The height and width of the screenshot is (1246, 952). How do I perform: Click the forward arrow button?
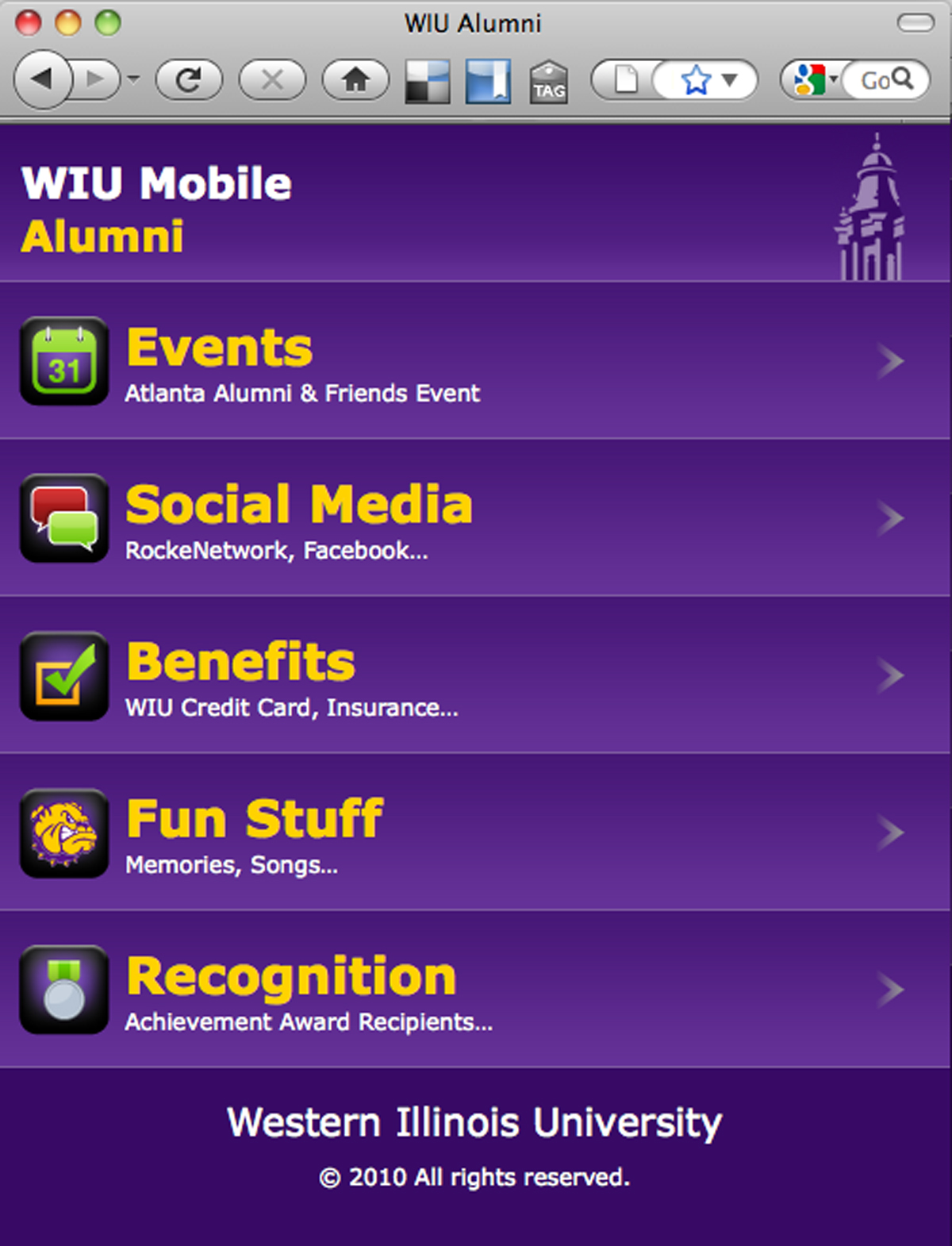click(96, 79)
